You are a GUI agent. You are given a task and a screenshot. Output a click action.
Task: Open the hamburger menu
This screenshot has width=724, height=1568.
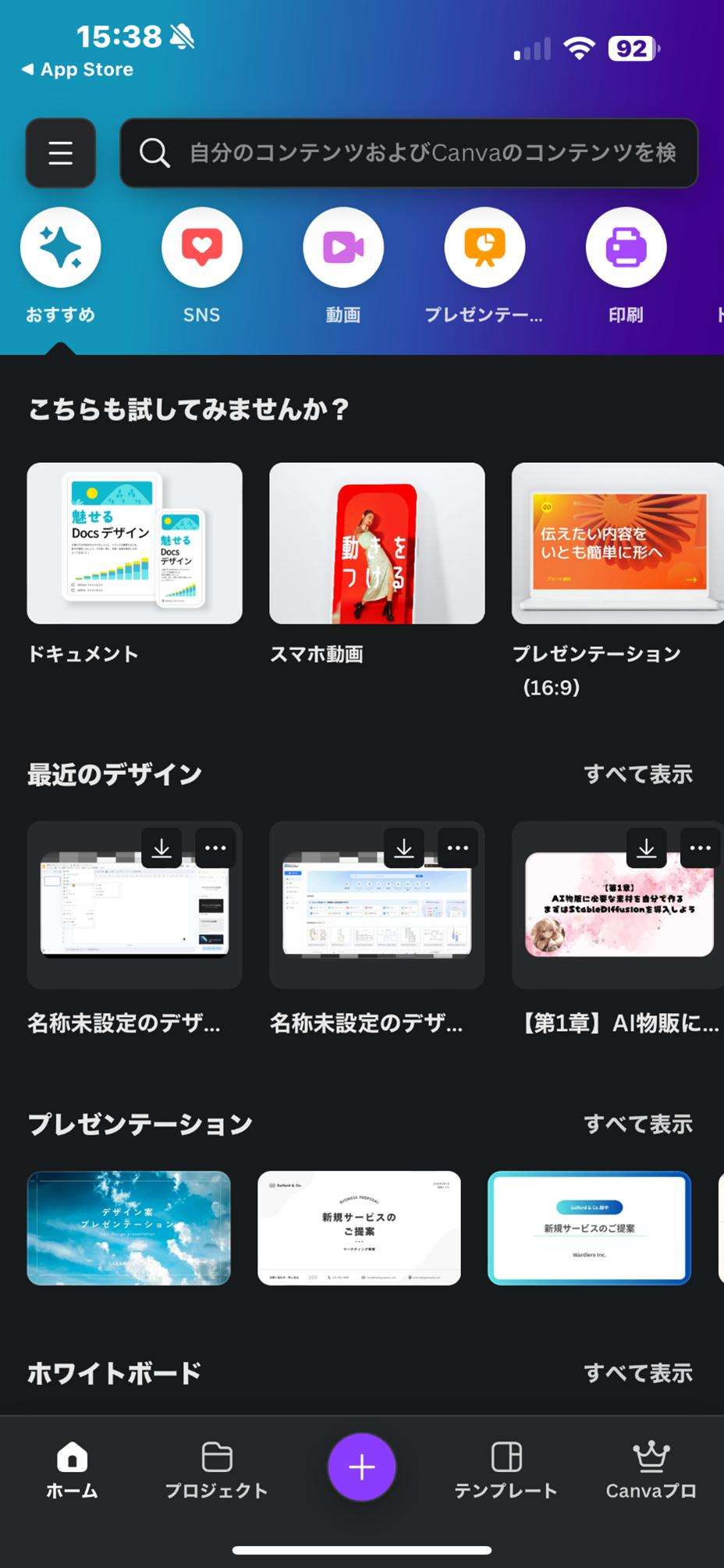tap(61, 153)
